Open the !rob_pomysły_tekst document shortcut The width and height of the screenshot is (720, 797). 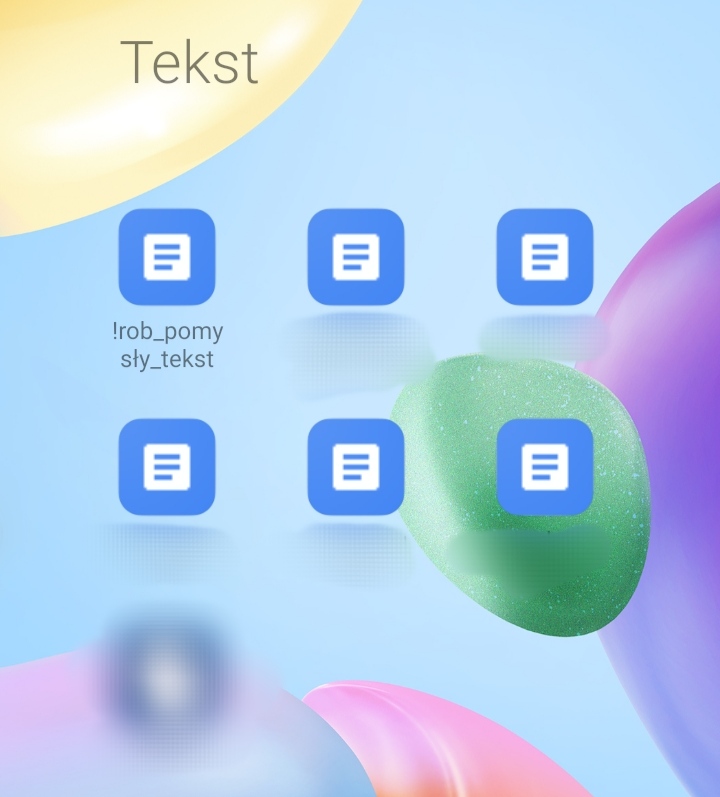166,257
